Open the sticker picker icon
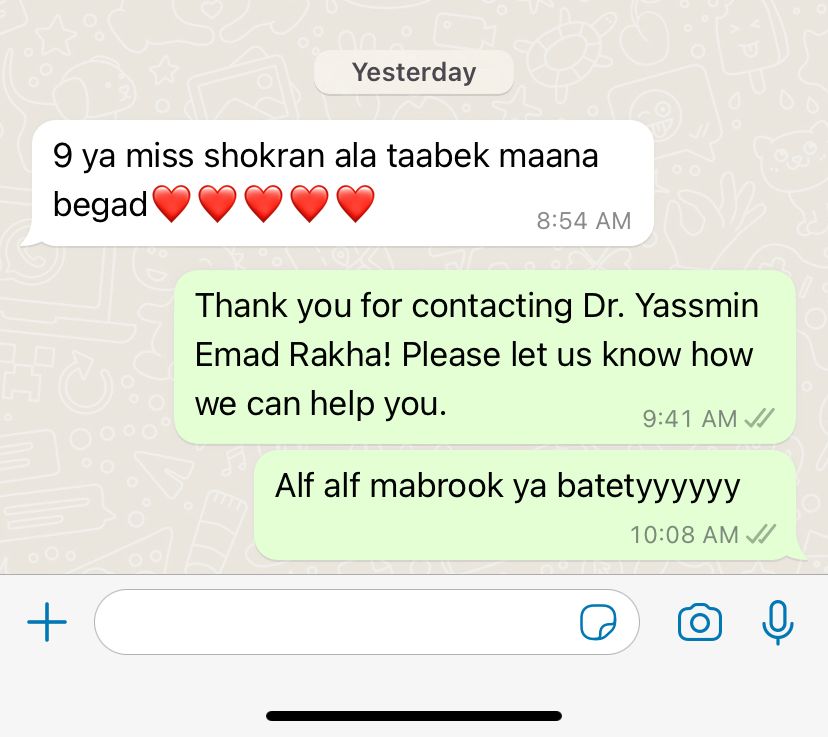Screen dimensions: 828x737 point(598,623)
